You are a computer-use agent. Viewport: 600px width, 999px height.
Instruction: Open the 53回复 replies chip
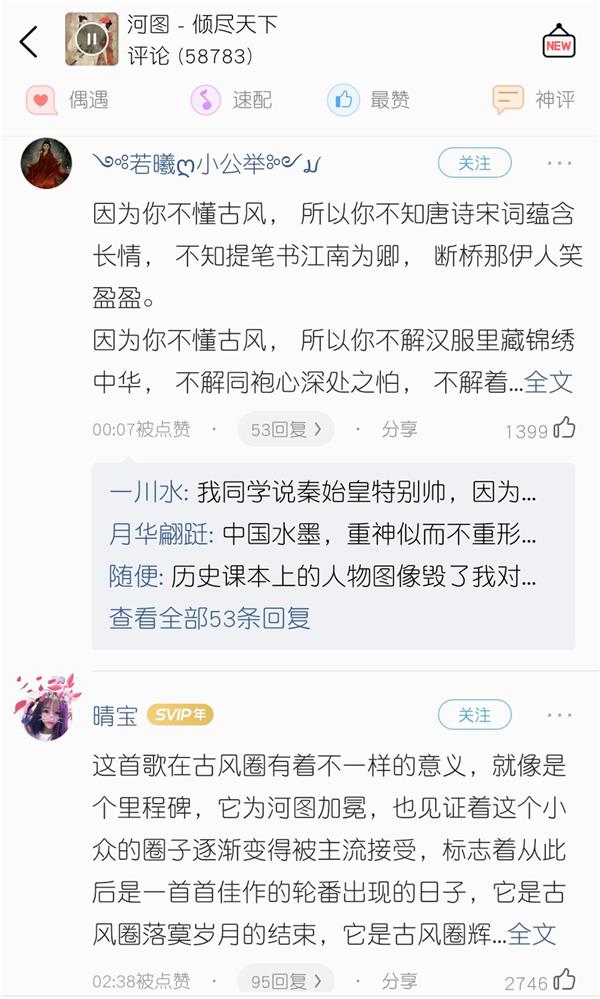pyautogui.click(x=286, y=430)
